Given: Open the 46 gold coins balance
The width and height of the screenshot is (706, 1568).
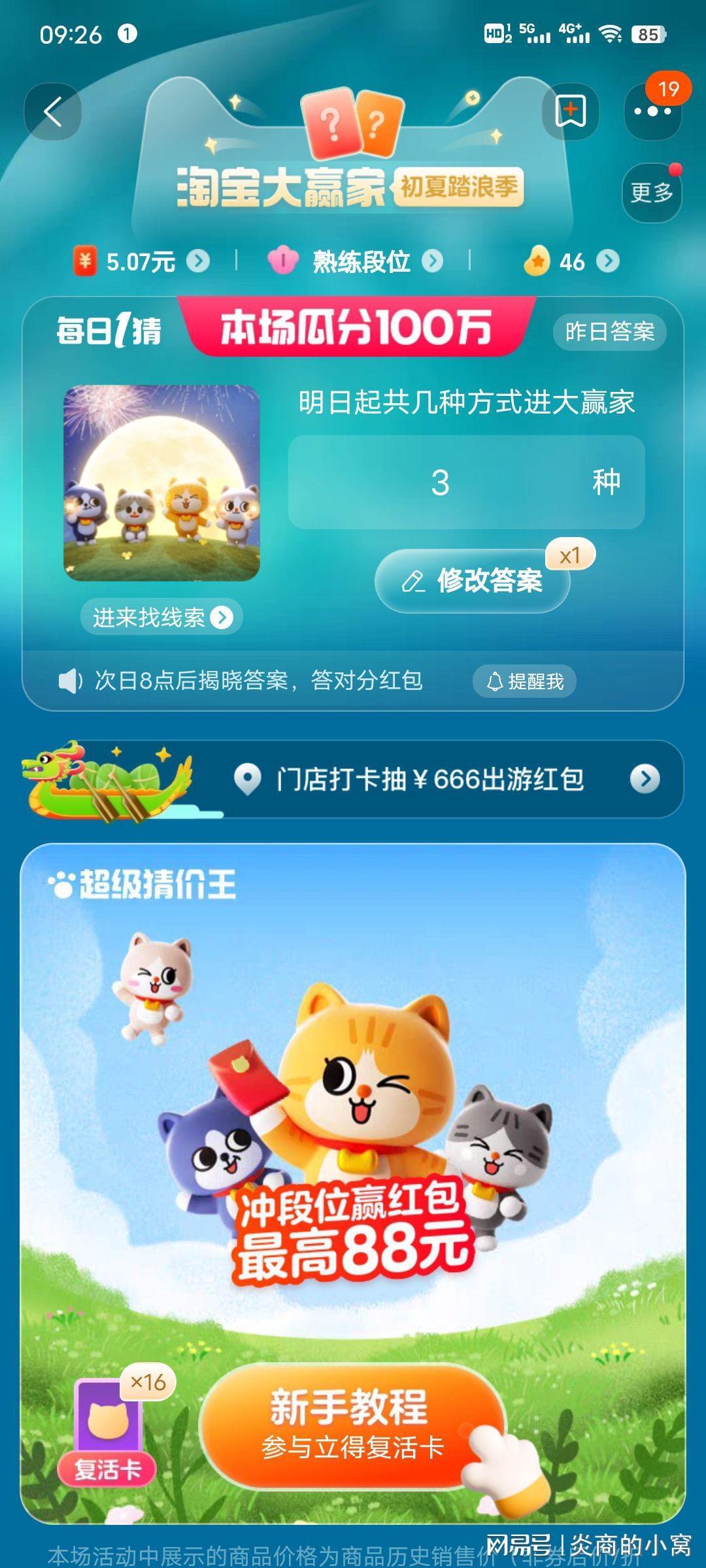Looking at the screenshot, I should point(572,262).
